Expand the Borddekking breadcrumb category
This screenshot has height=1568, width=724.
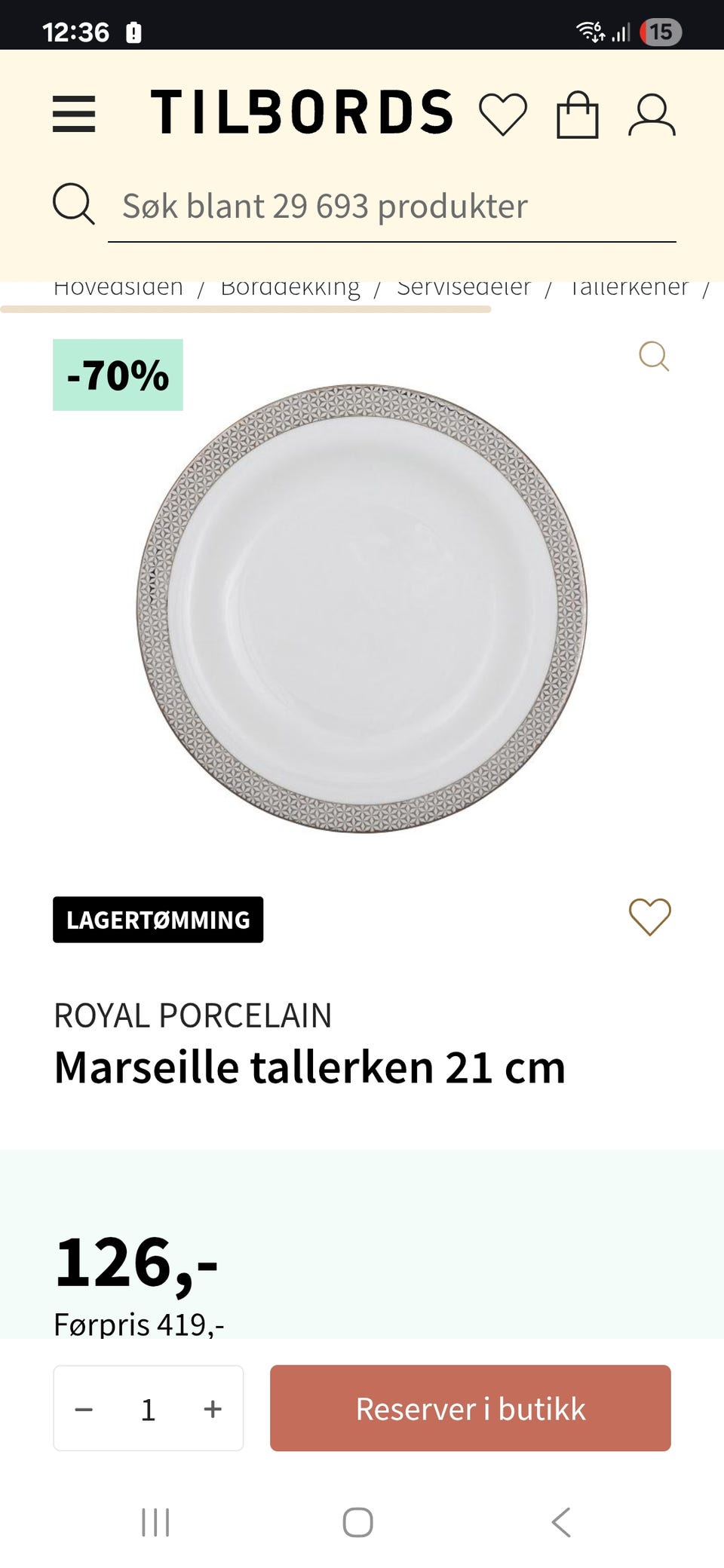[290, 286]
